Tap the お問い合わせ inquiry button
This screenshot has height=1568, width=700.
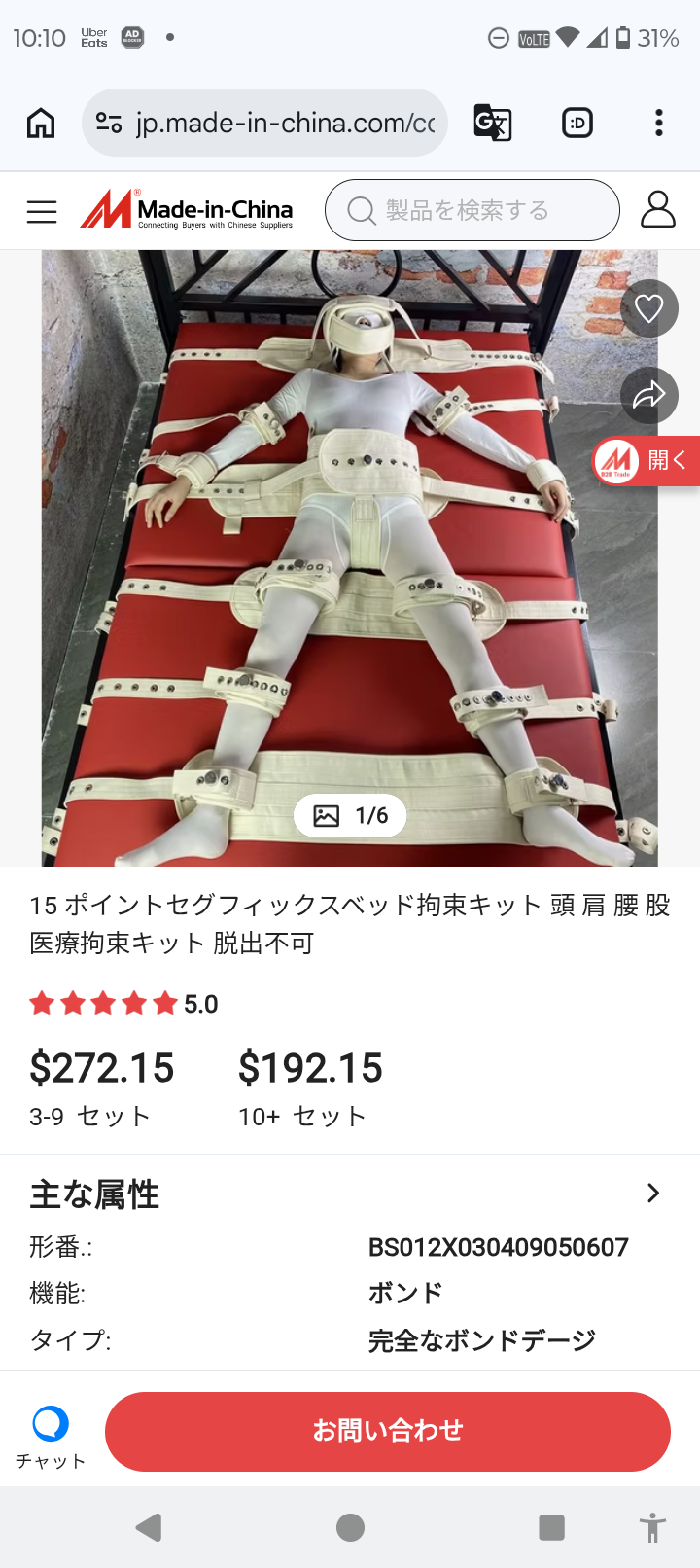[387, 1431]
